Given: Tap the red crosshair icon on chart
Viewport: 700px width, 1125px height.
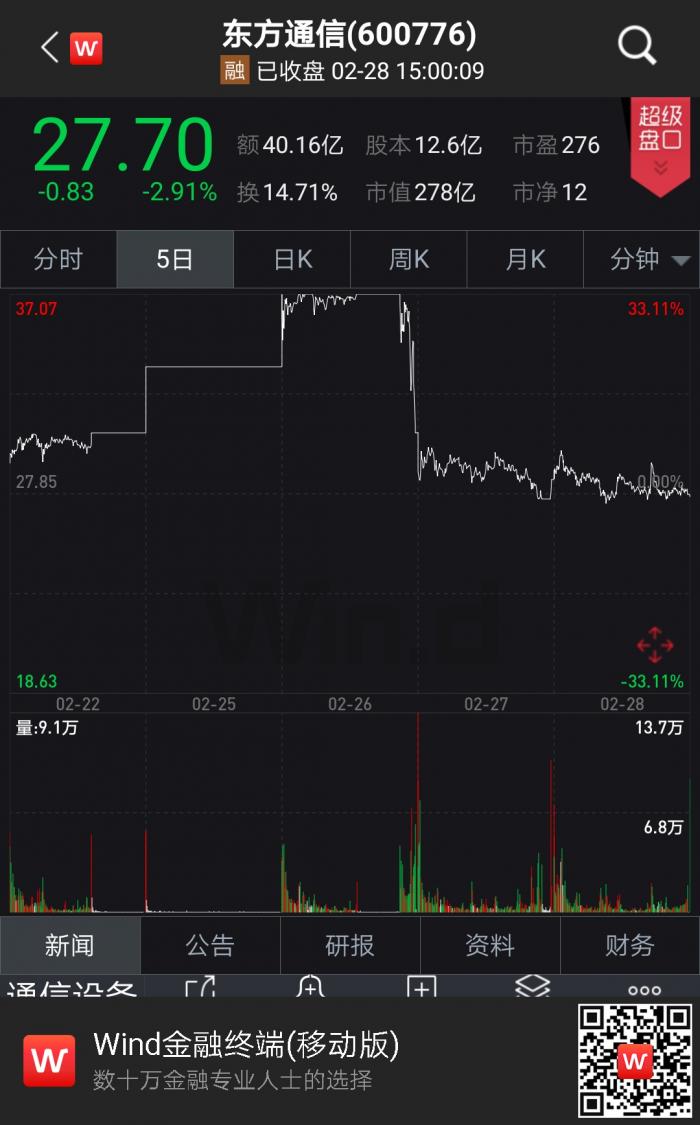Looking at the screenshot, I should 655,645.
